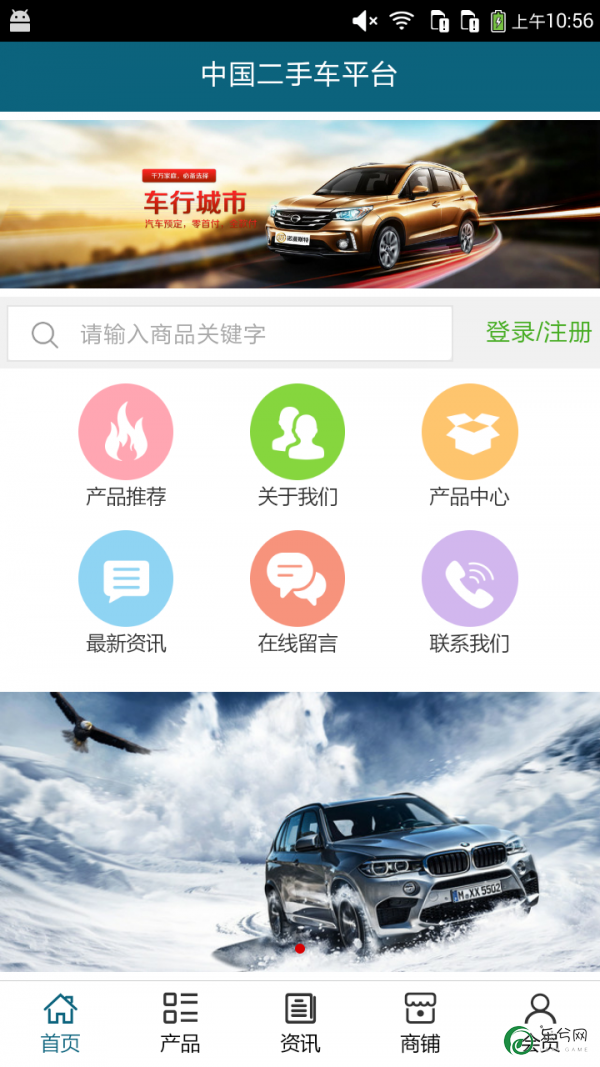Switch to the 首页 home tab
This screenshot has height=1067, width=600.
pyautogui.click(x=60, y=1023)
